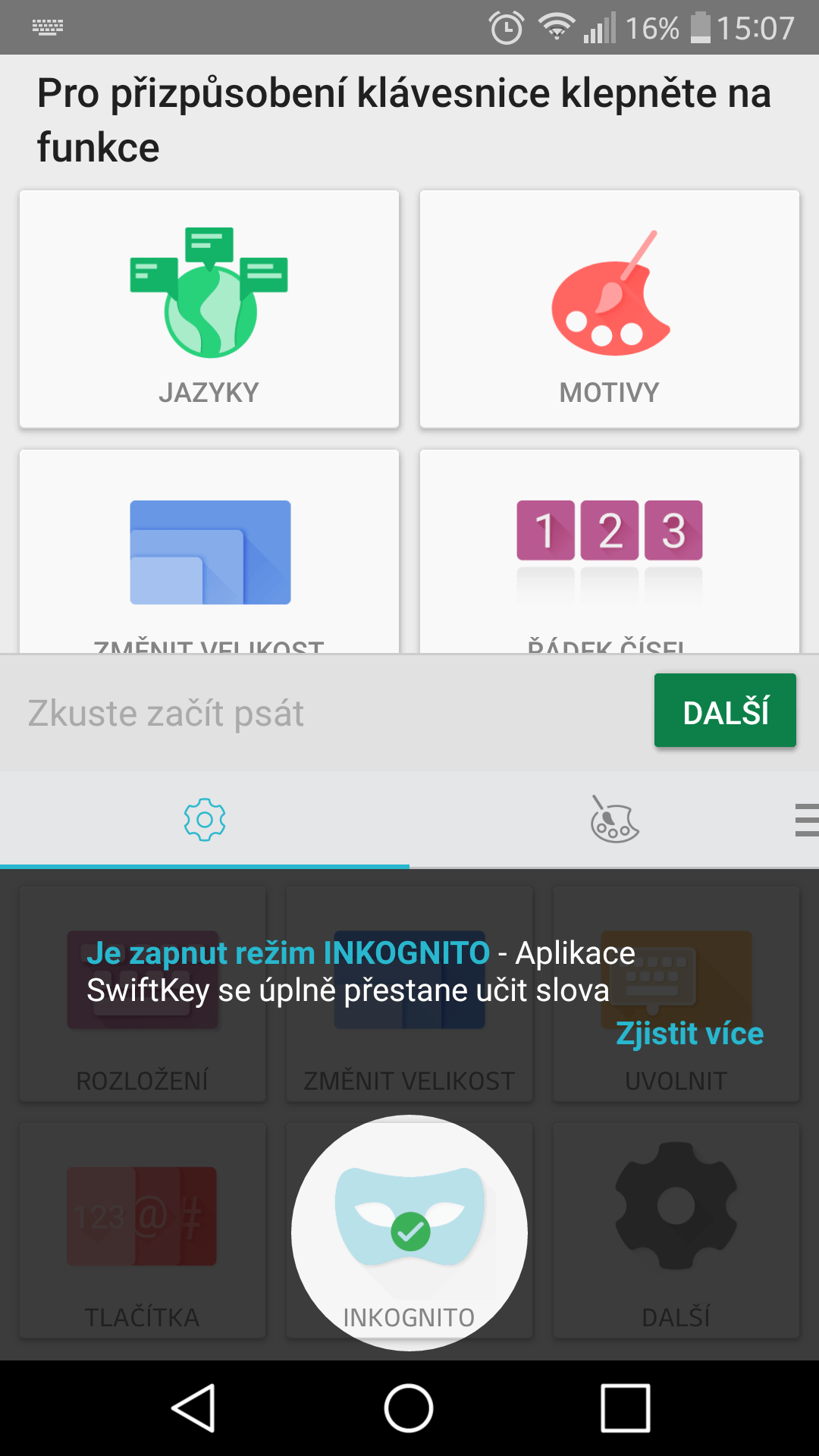Open Tlačítka keys option
The height and width of the screenshot is (1456, 819).
pyautogui.click(x=143, y=1231)
